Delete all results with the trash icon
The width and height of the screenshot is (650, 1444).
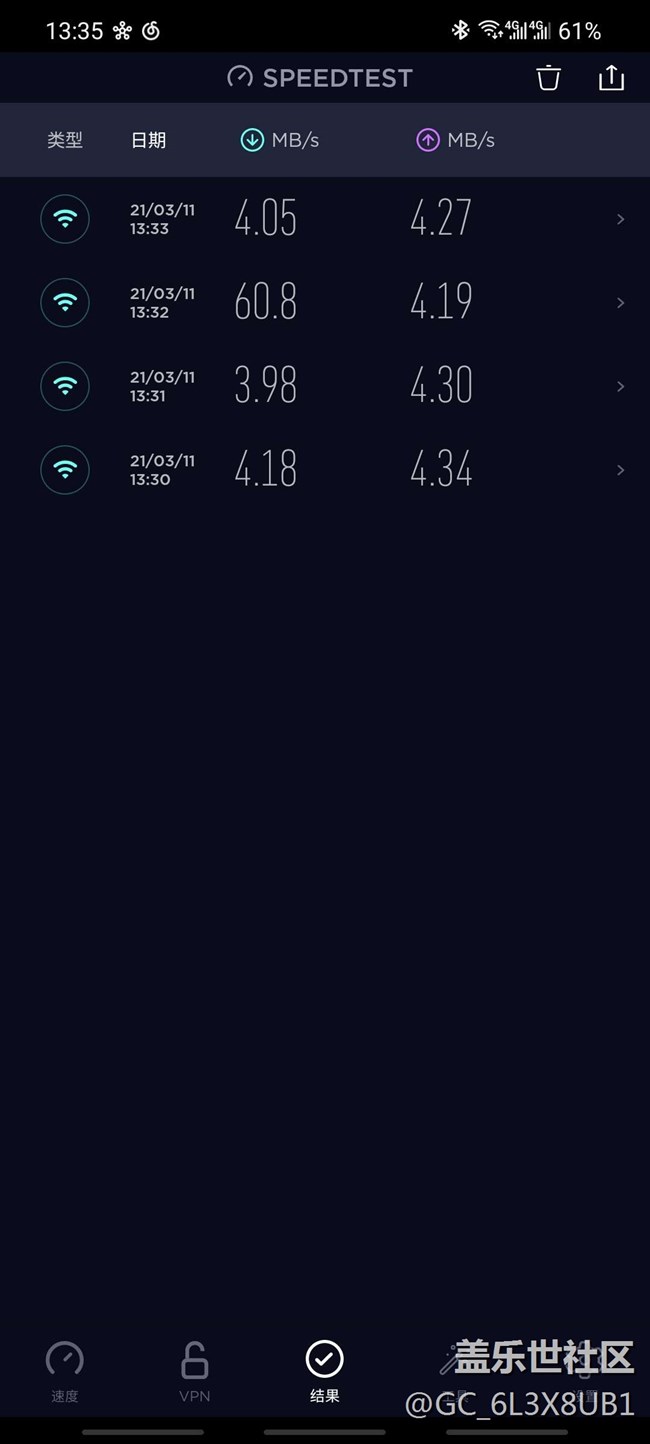549,78
